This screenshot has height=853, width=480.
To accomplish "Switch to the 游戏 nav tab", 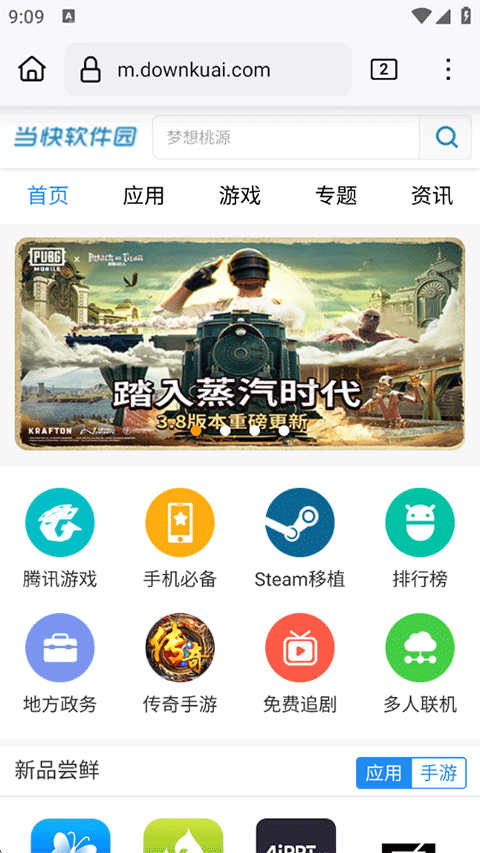I will 240,195.
